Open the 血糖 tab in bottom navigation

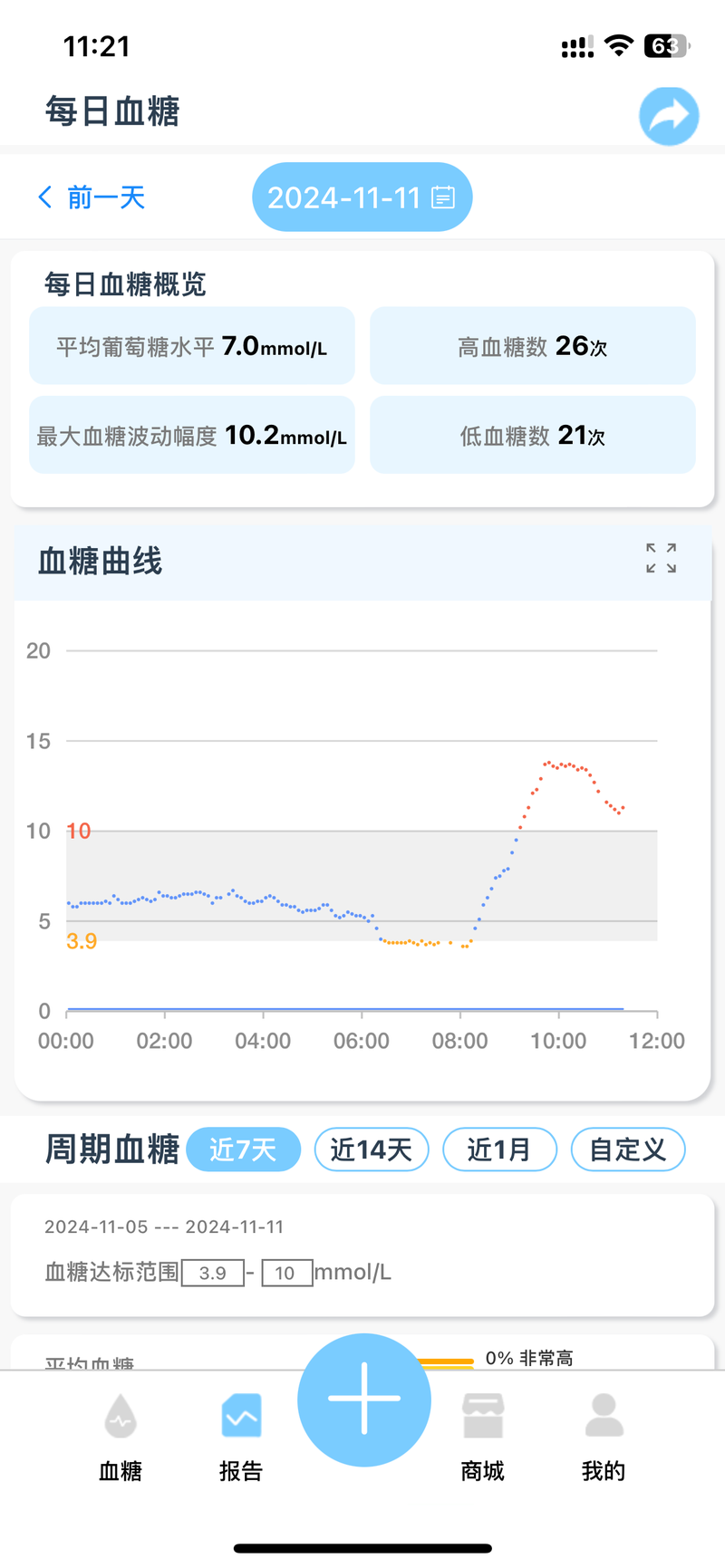click(121, 1437)
